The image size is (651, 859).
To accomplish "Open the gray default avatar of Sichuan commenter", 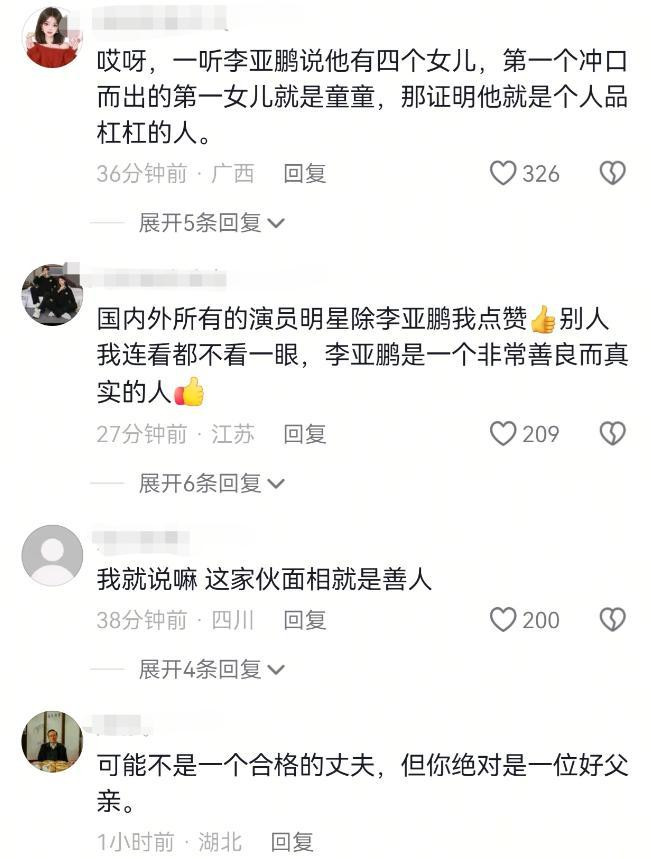I will click(52, 555).
